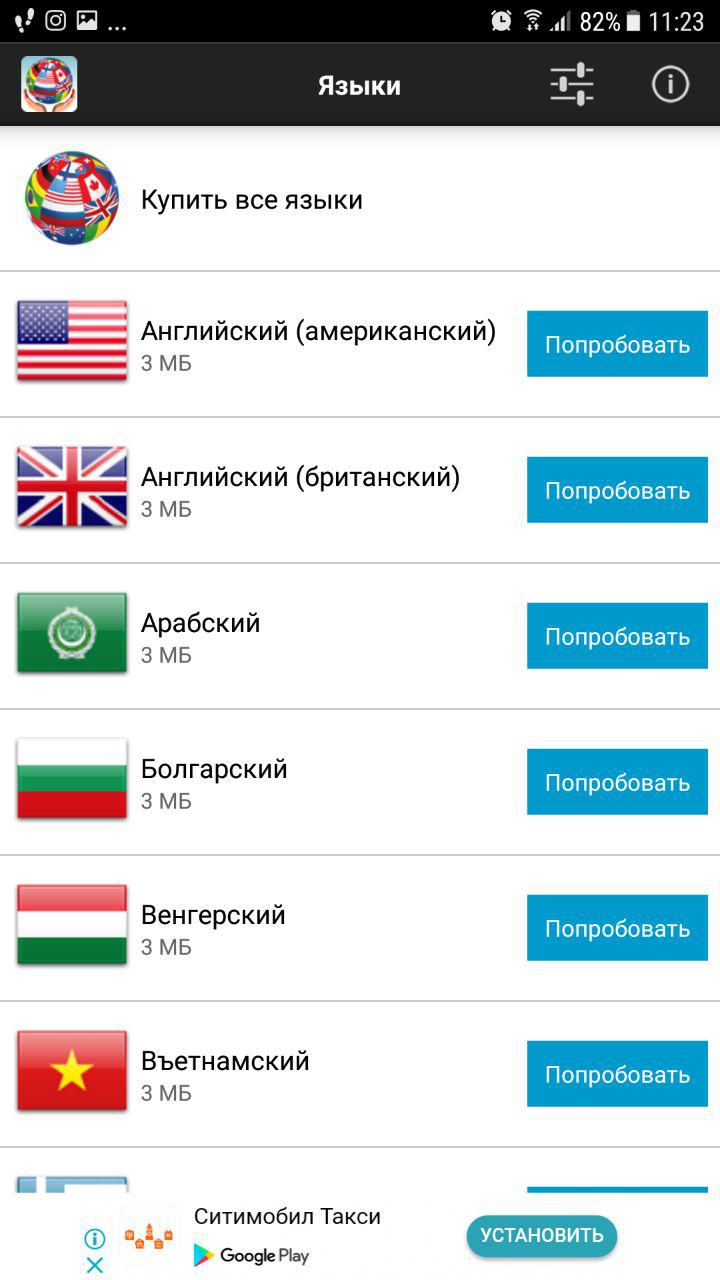Tap the Vietnamese flag icon
The height and width of the screenshot is (1280, 720).
tap(70, 1071)
